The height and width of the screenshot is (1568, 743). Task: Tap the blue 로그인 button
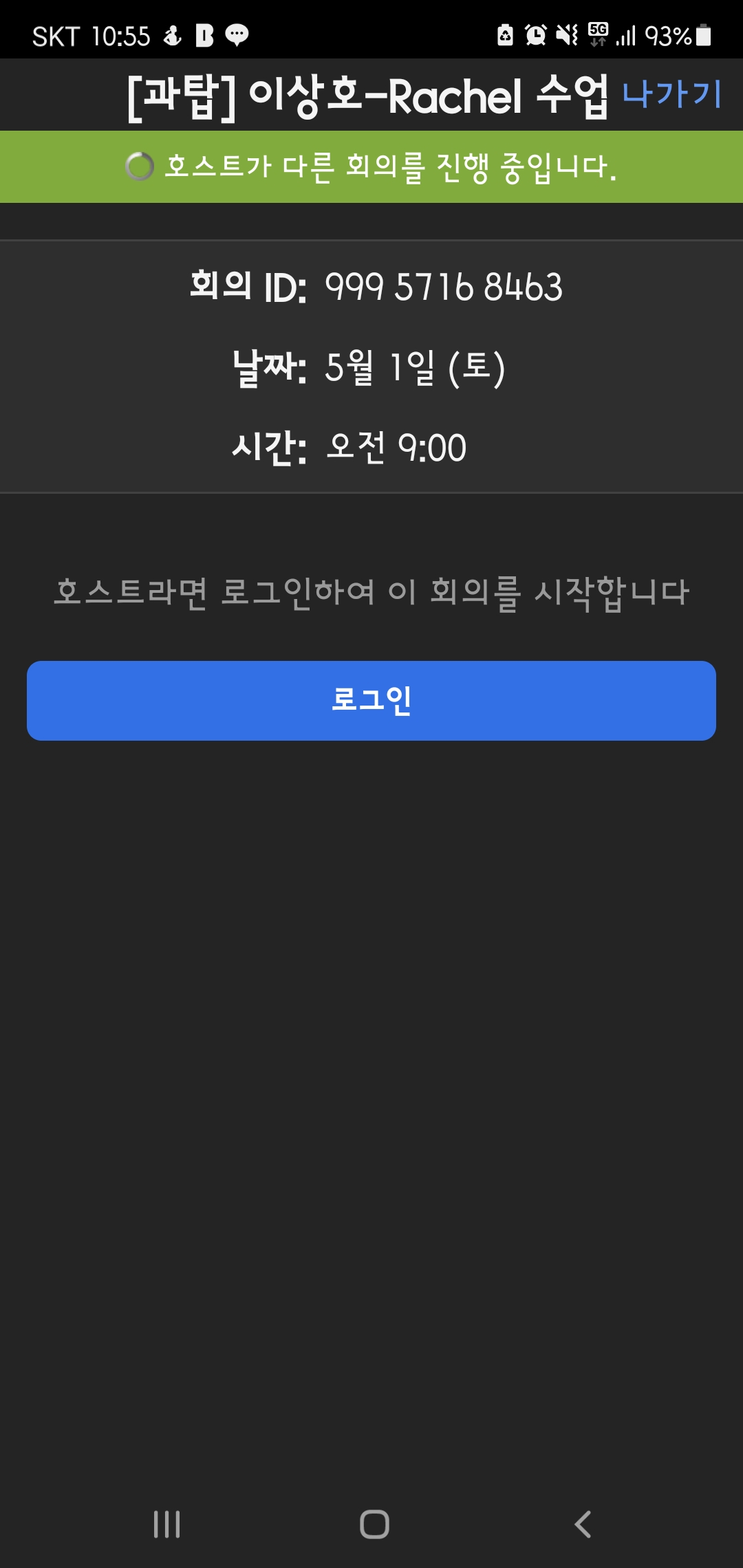click(x=371, y=701)
